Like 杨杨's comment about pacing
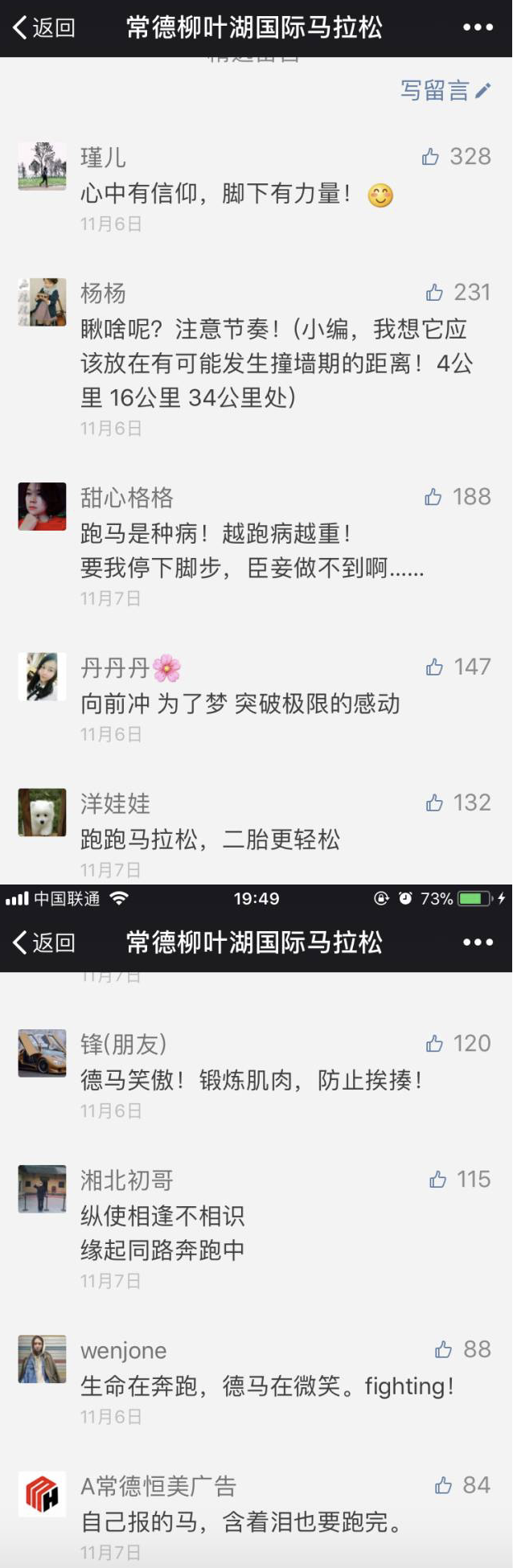The height and width of the screenshot is (1568, 513). [x=435, y=293]
